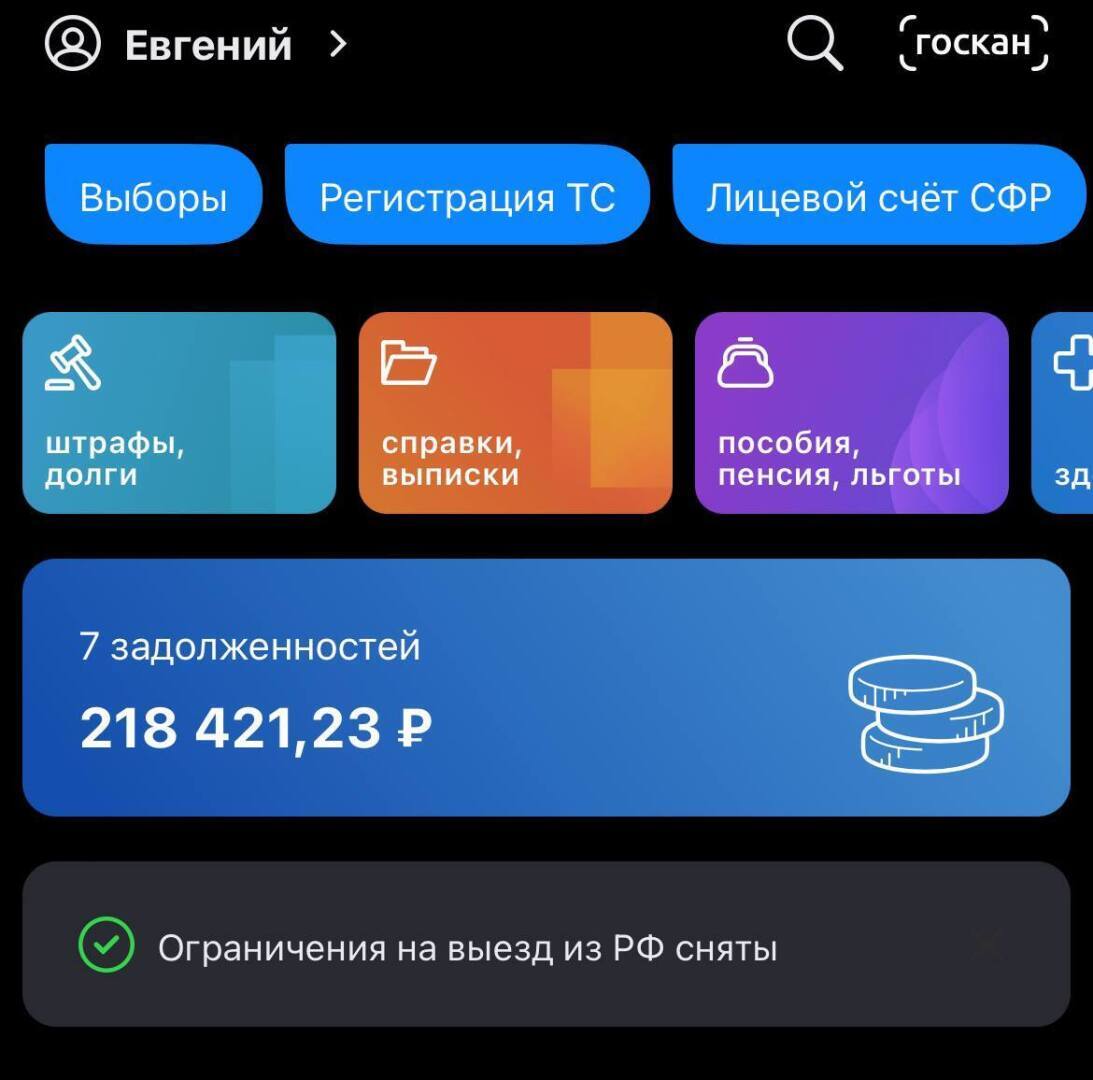Open штрафы, долги category
This screenshot has height=1080, width=1093.
point(179,413)
